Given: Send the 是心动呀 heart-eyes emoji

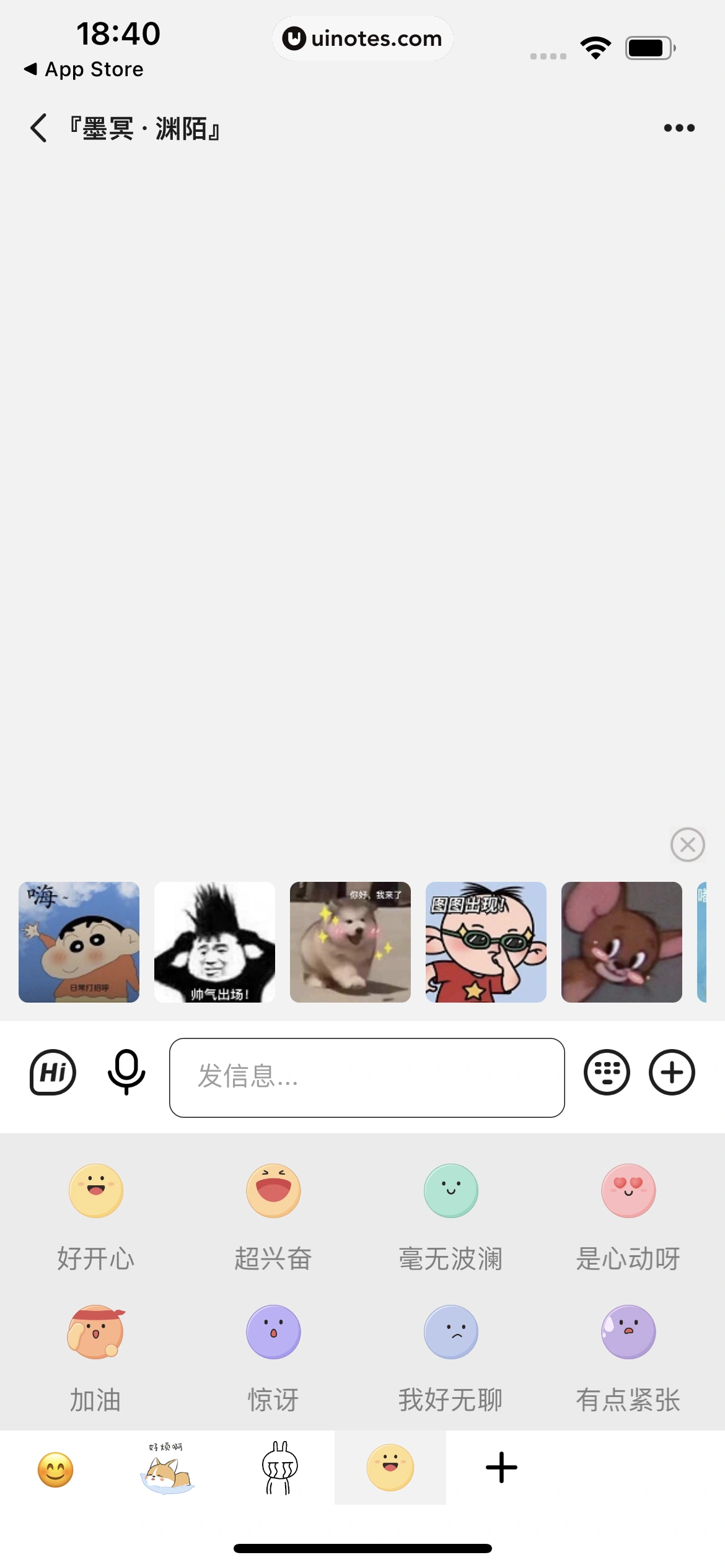Looking at the screenshot, I should tap(628, 1190).
